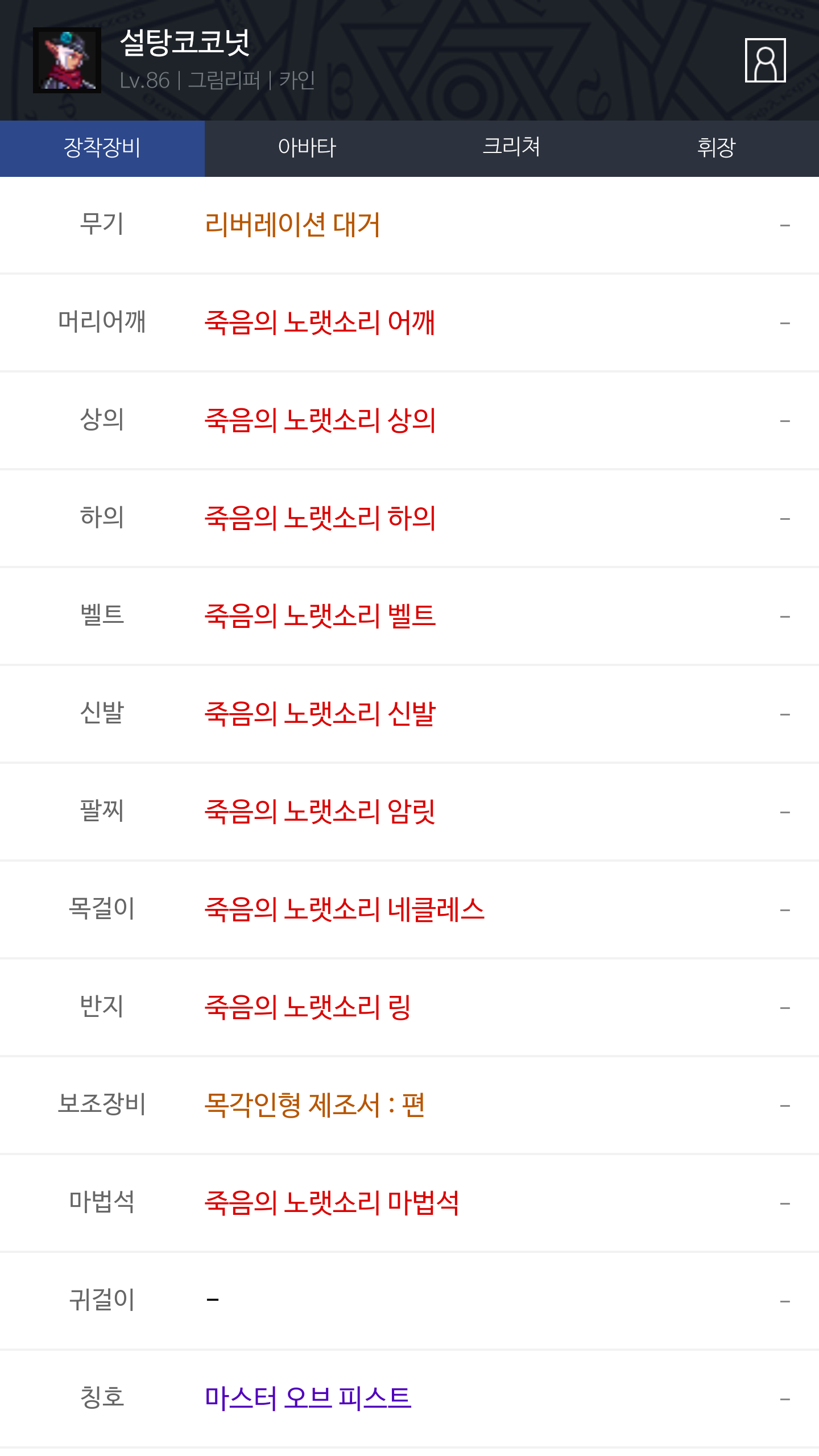The image size is (819, 1456).
Task: Open 죽음의 노랫소리 네클레스 item
Action: tap(345, 909)
